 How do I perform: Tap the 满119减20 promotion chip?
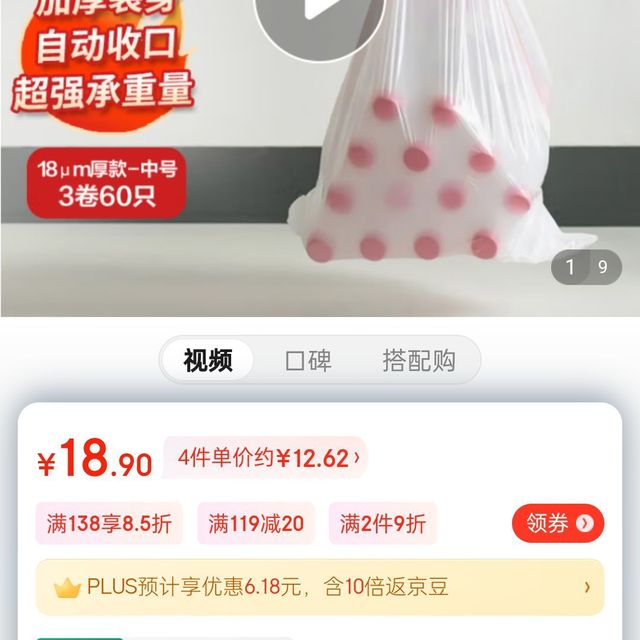coord(256,523)
